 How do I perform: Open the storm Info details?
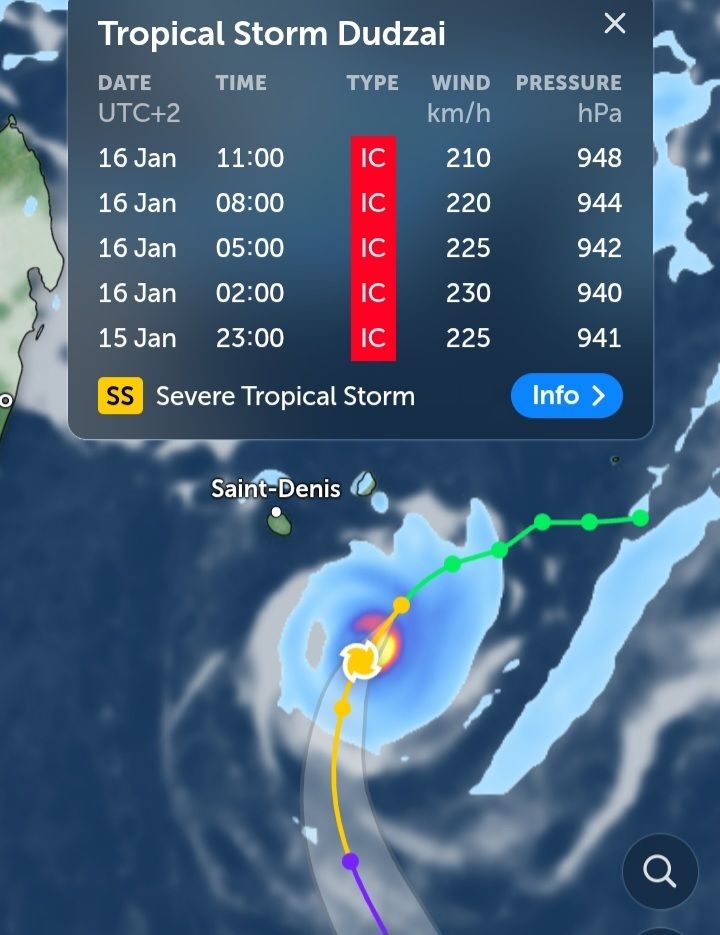click(567, 396)
